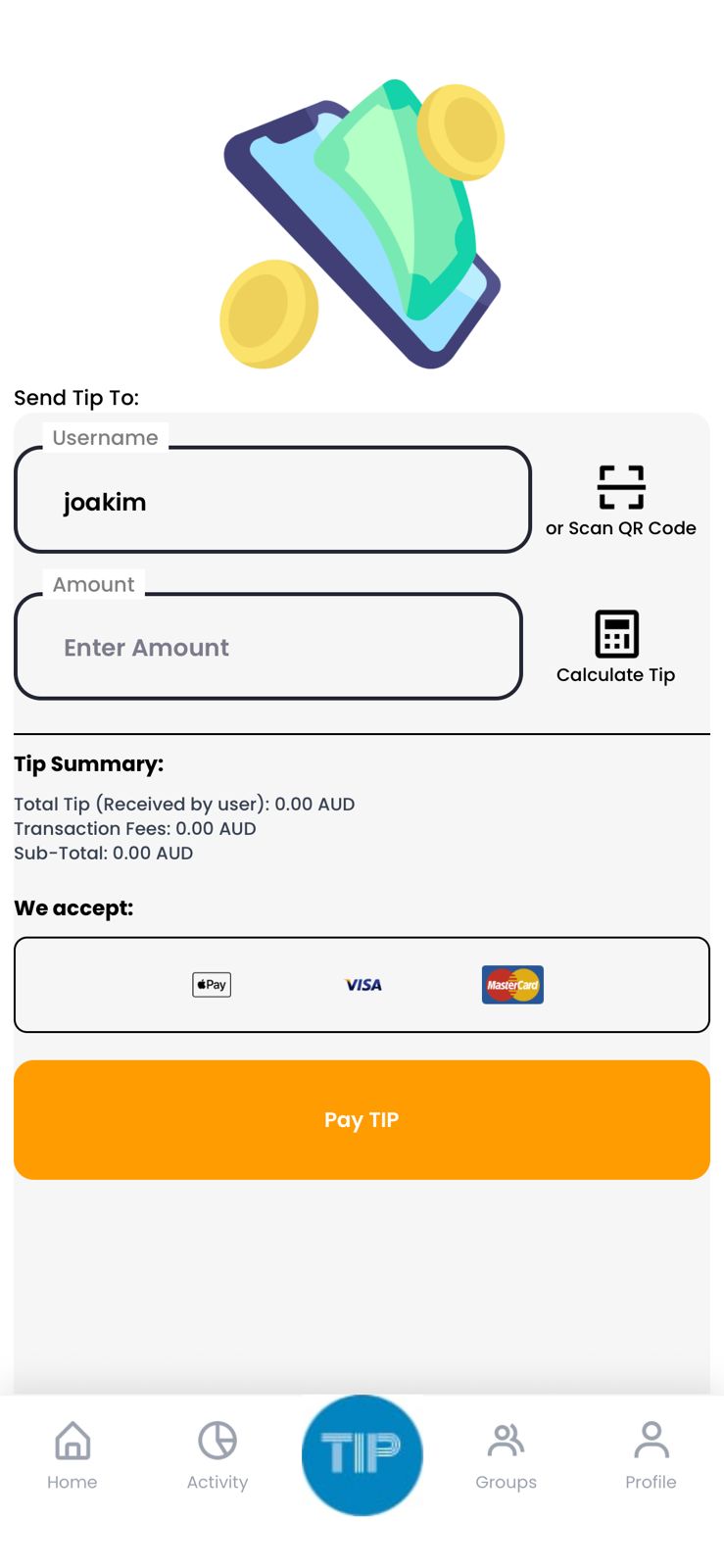The height and width of the screenshot is (1568, 724).
Task: Tap the Scan QR Code icon
Action: coord(620,486)
